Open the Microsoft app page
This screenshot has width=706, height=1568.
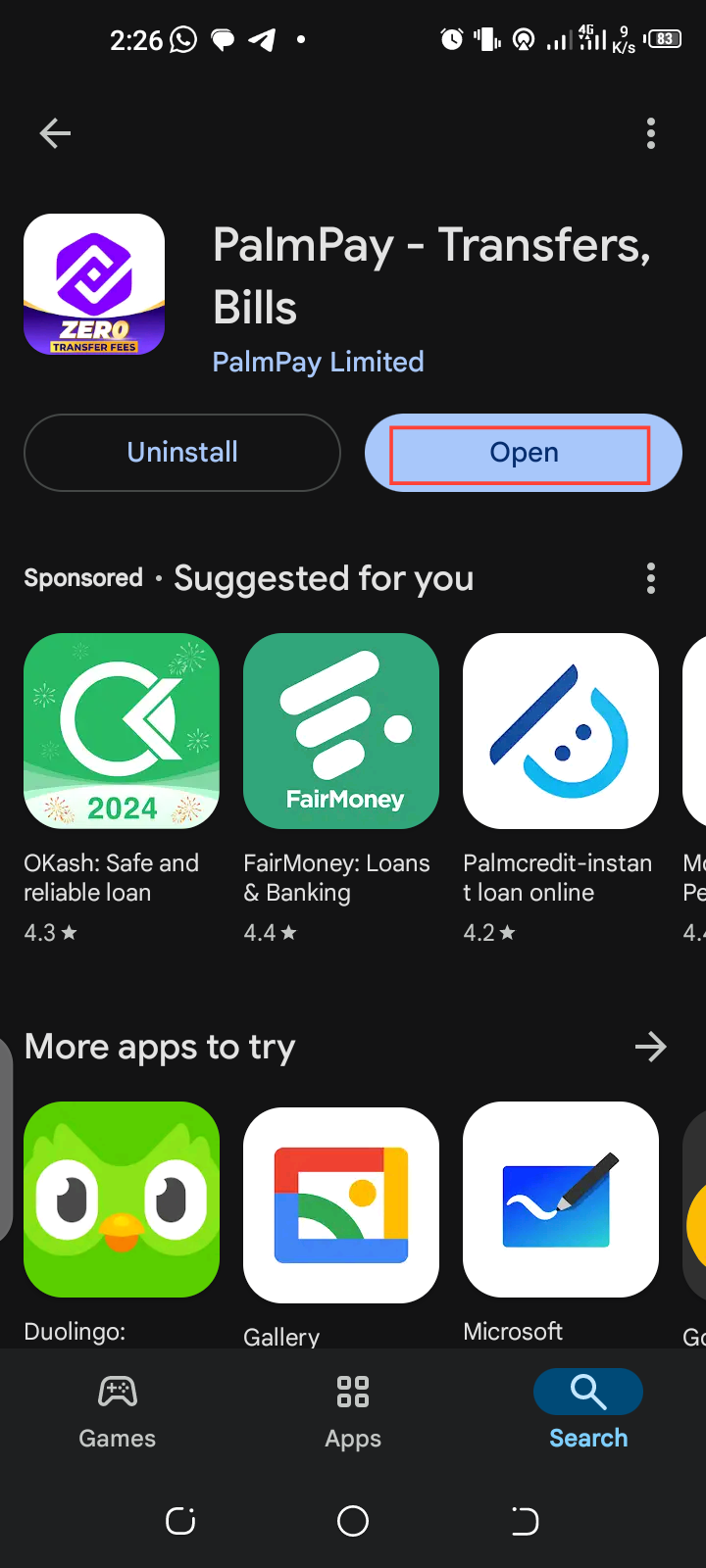tap(561, 1200)
